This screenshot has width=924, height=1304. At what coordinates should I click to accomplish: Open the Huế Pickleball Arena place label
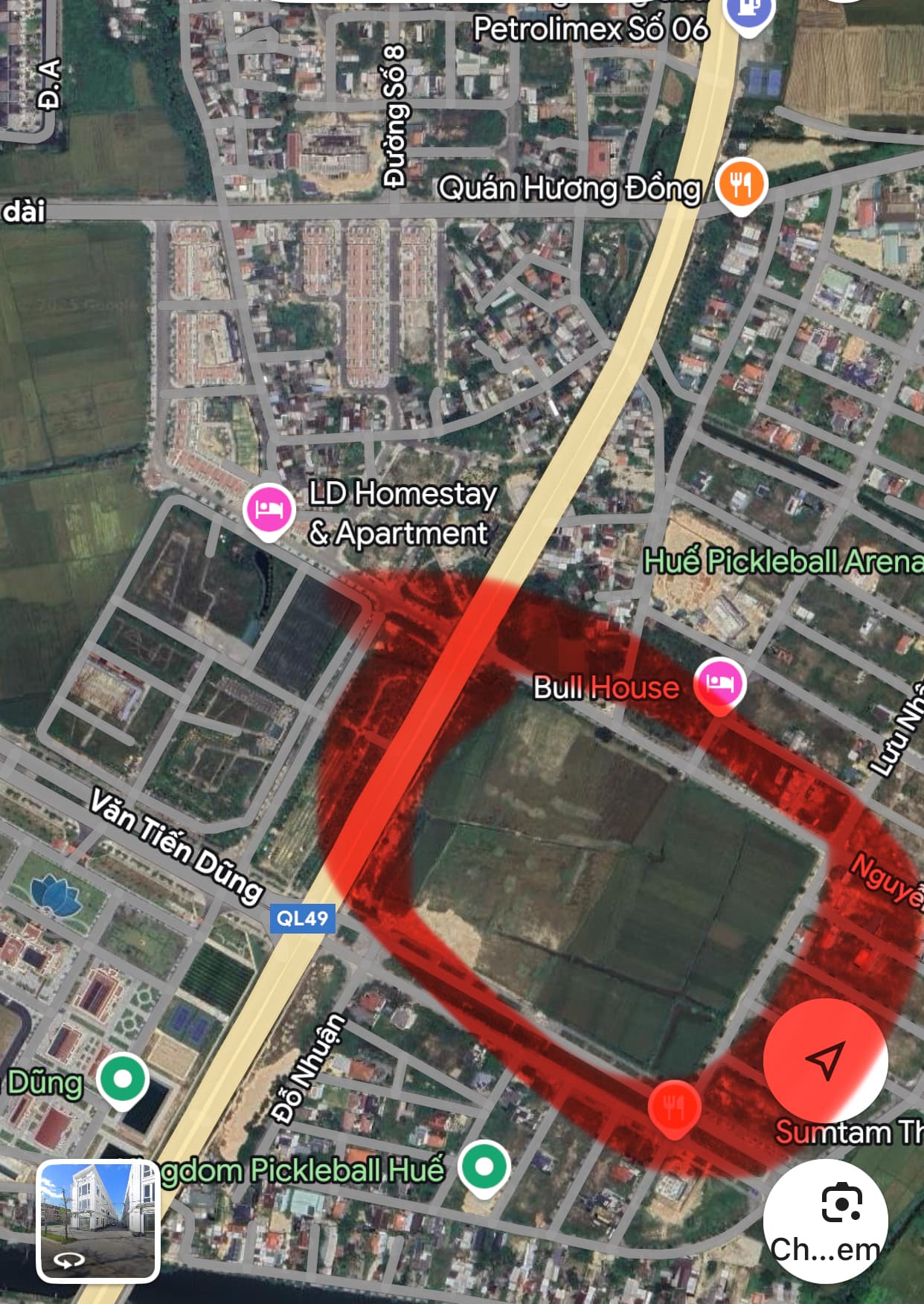tap(782, 562)
